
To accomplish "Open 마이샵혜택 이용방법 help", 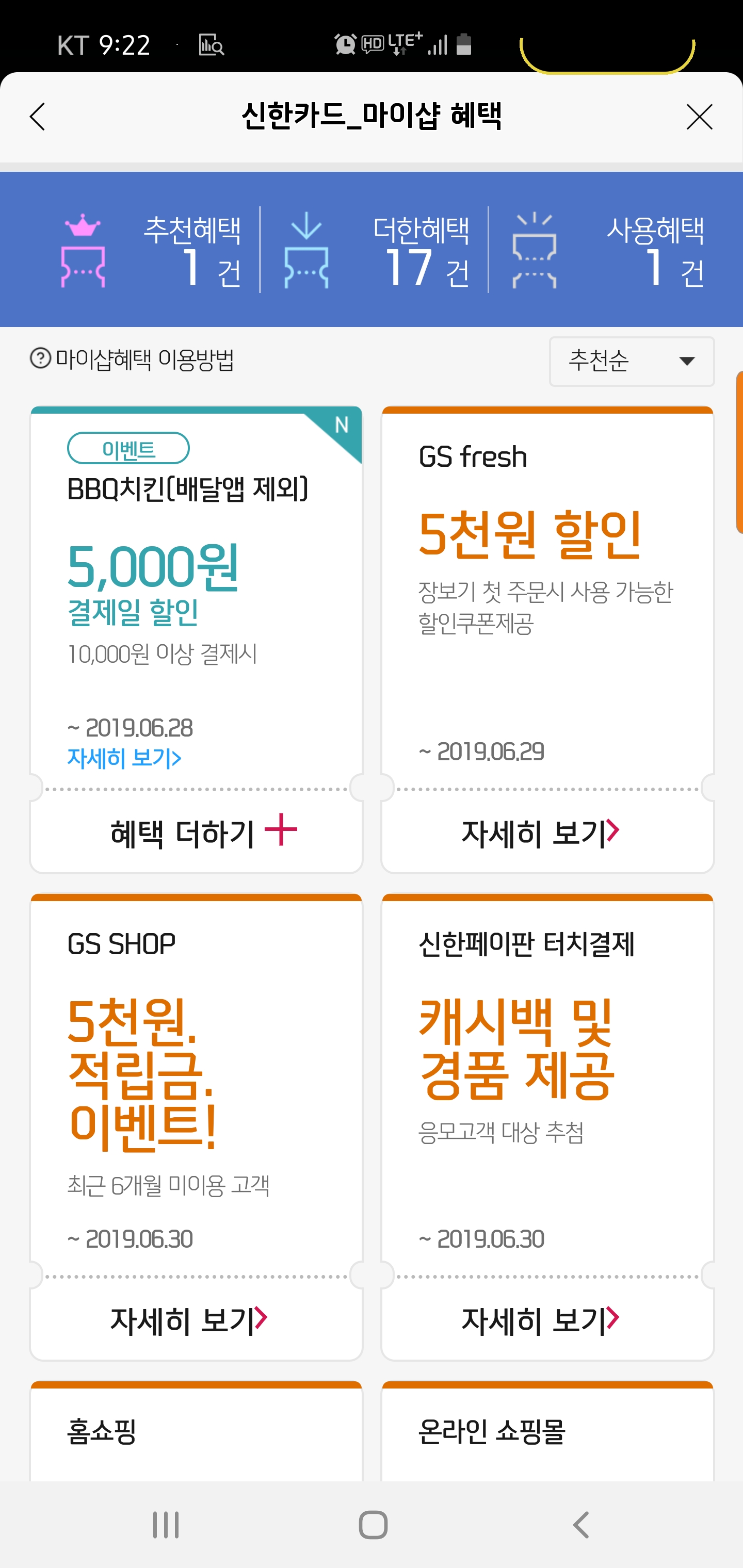I will click(132, 360).
